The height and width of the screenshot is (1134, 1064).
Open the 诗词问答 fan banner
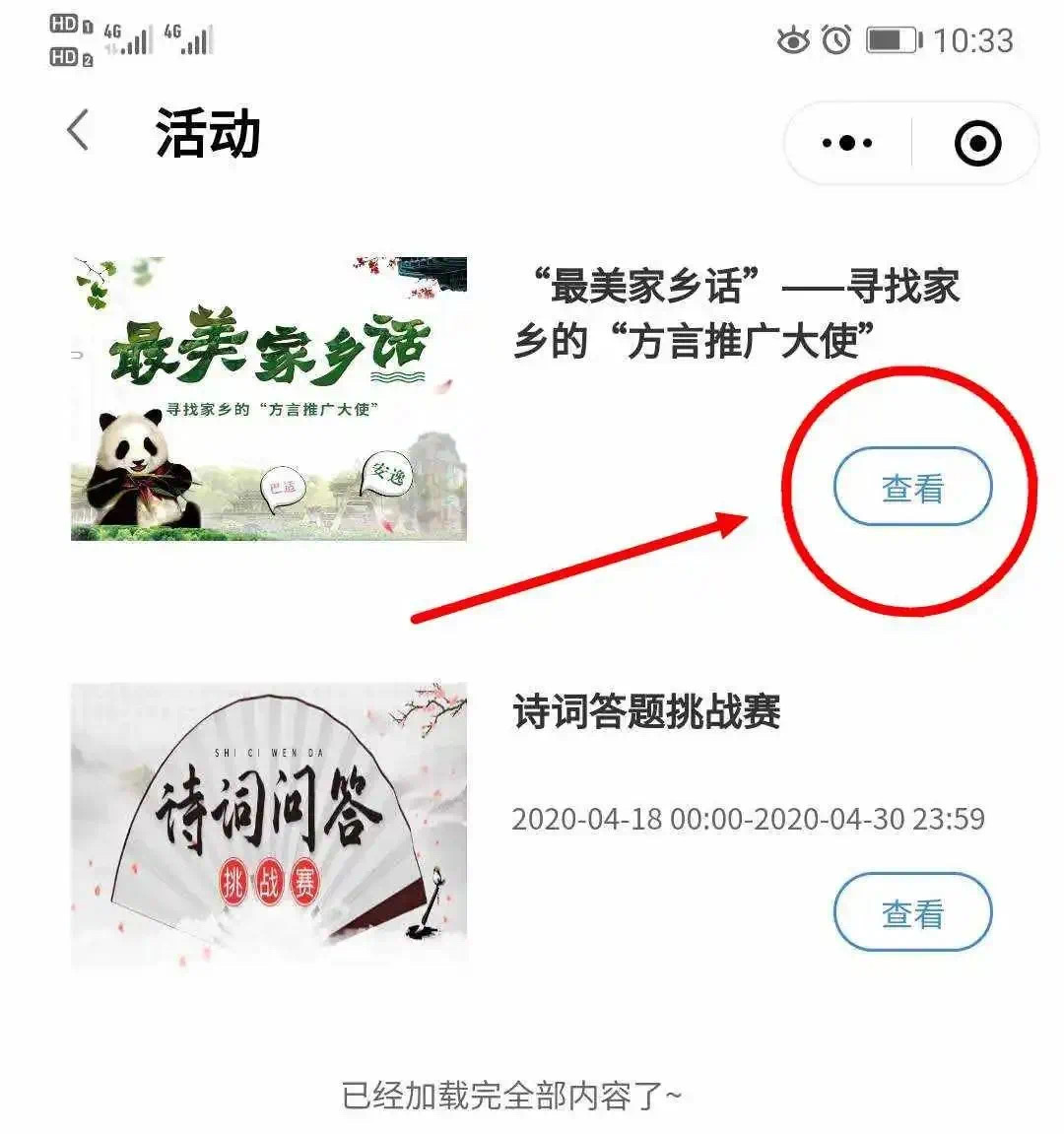pyautogui.click(x=268, y=825)
